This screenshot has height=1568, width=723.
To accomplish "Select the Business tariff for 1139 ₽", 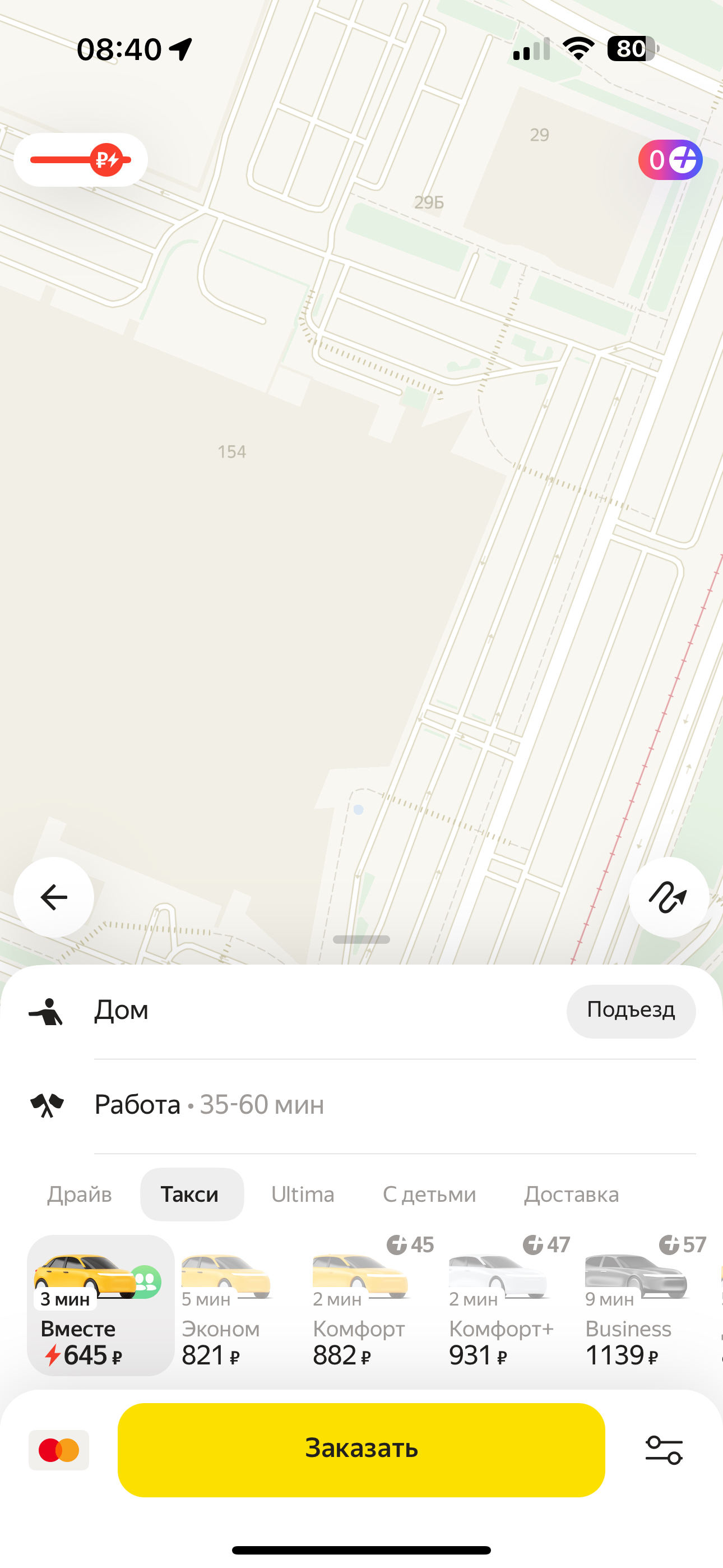I will click(x=636, y=1305).
